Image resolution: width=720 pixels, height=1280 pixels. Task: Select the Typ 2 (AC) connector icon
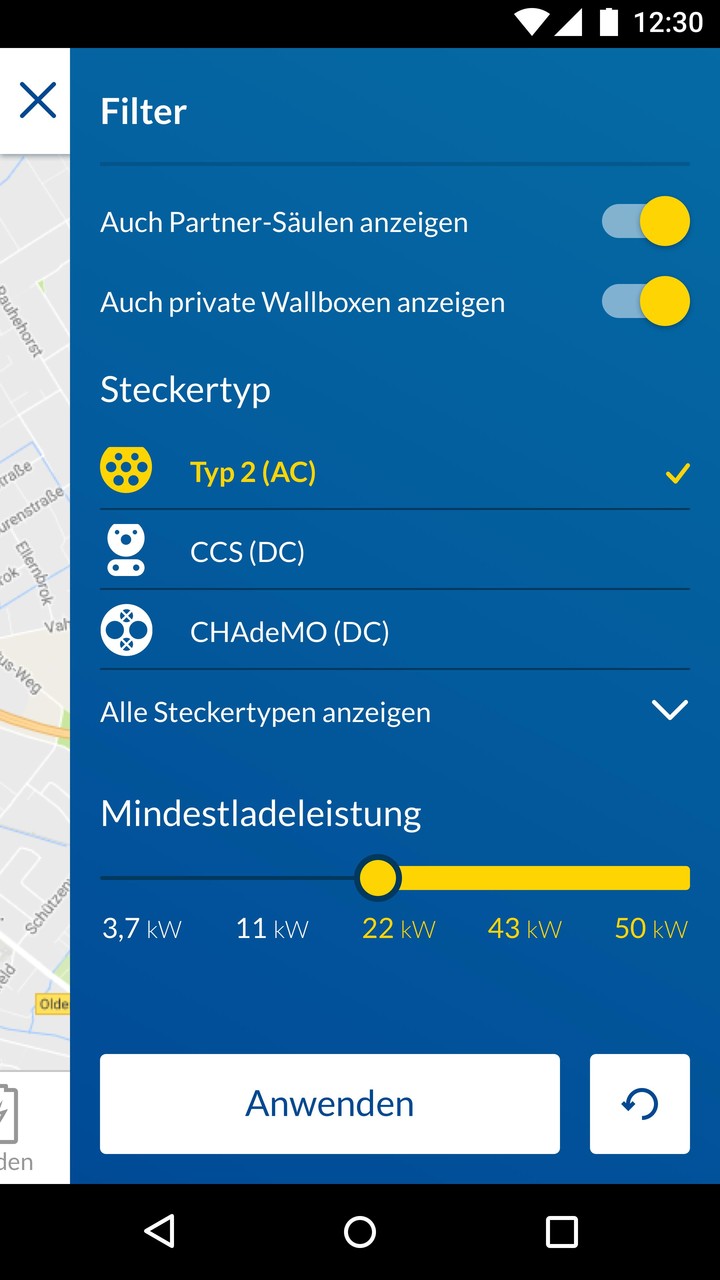[x=125, y=468]
